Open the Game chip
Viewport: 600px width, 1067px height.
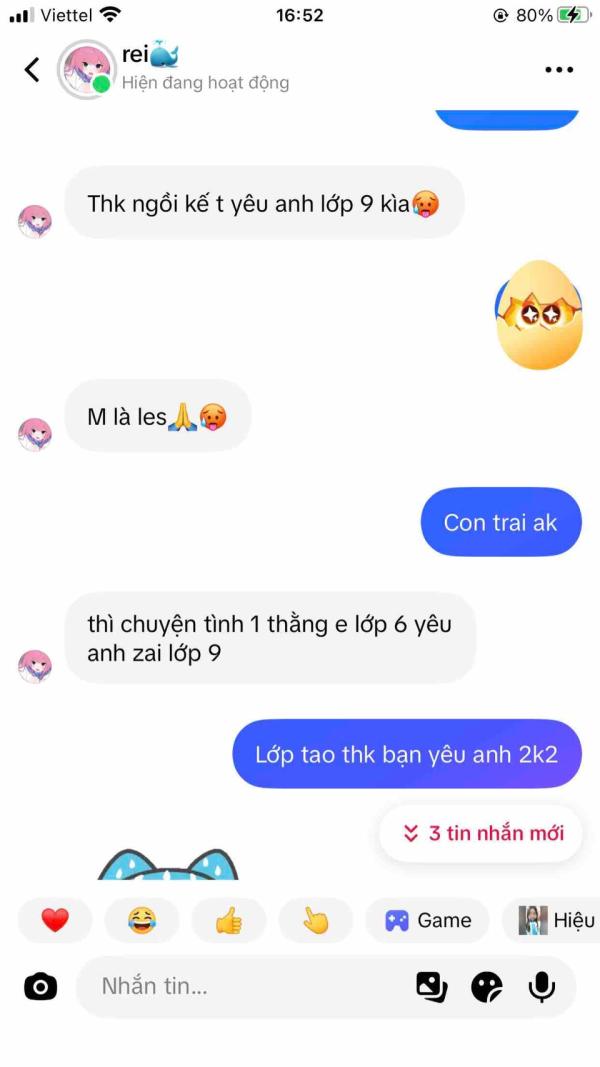coord(427,921)
